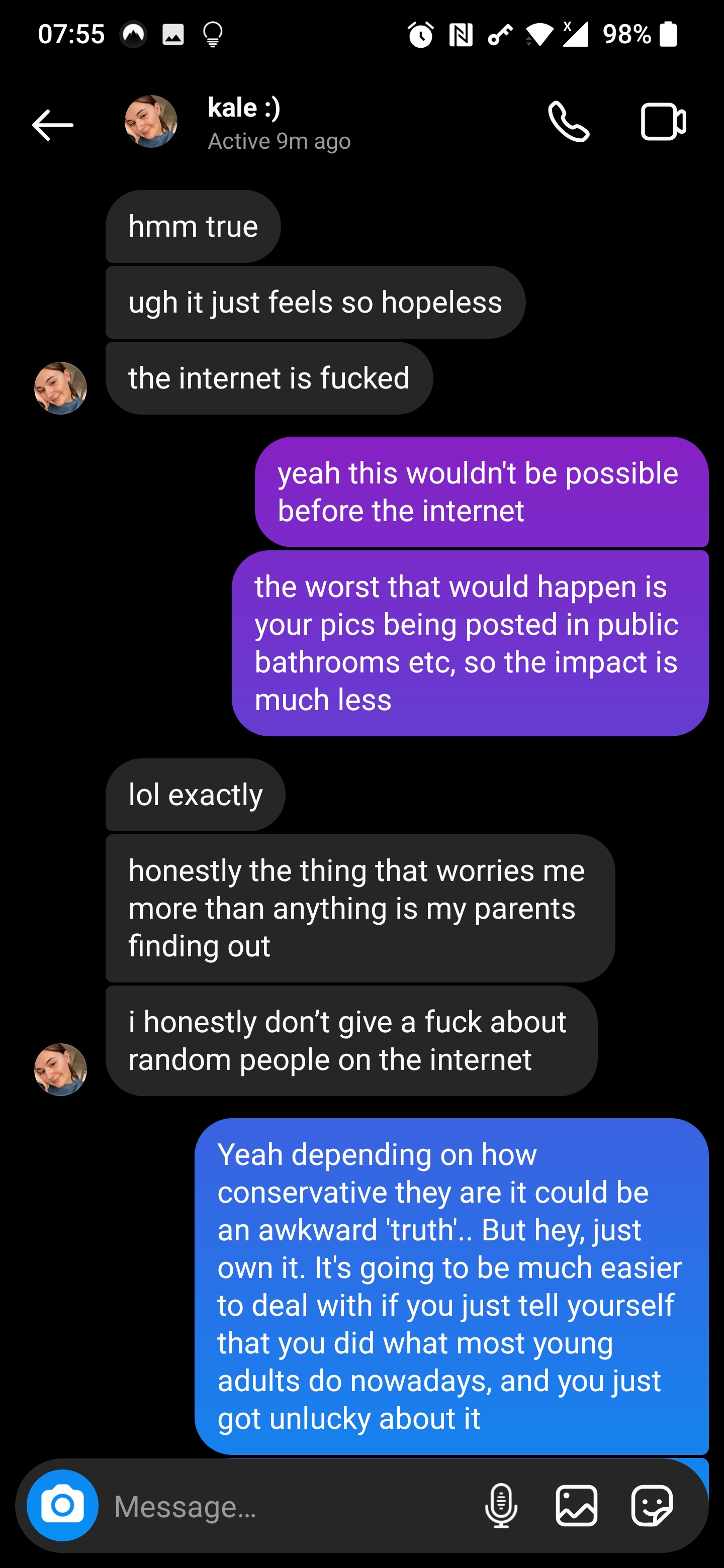Tap kale's avatar beside 'the internet is fucked'
This screenshot has height=1568, width=724.
(60, 388)
